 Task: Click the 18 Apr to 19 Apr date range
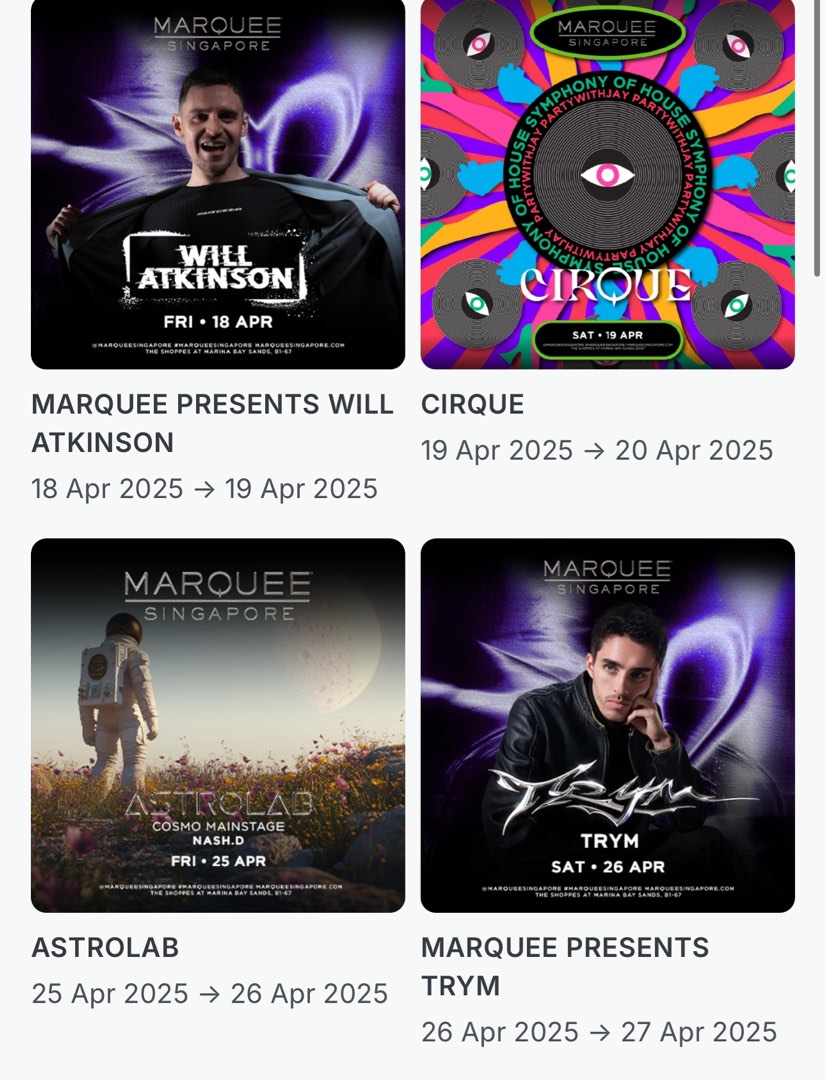tap(204, 488)
